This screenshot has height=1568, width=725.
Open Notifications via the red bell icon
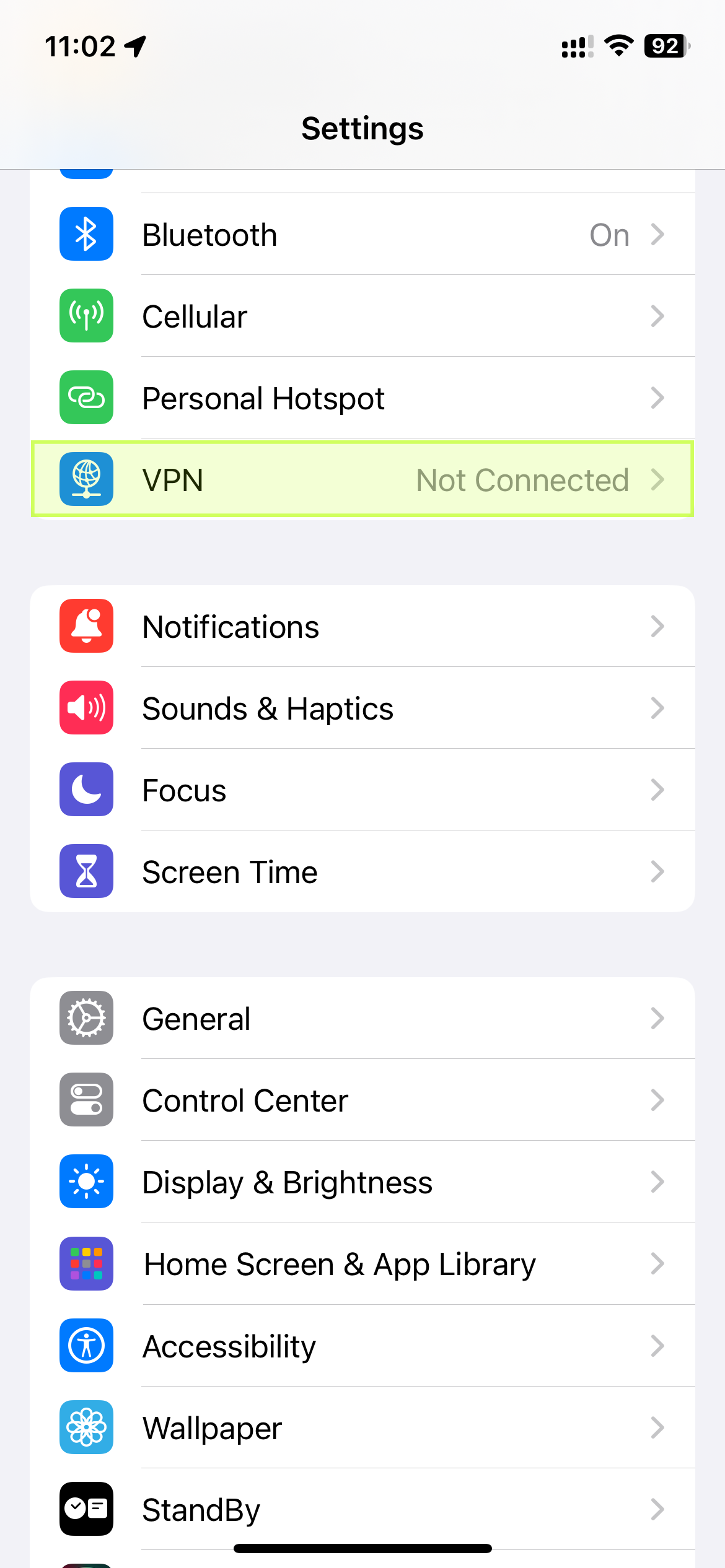tap(86, 626)
